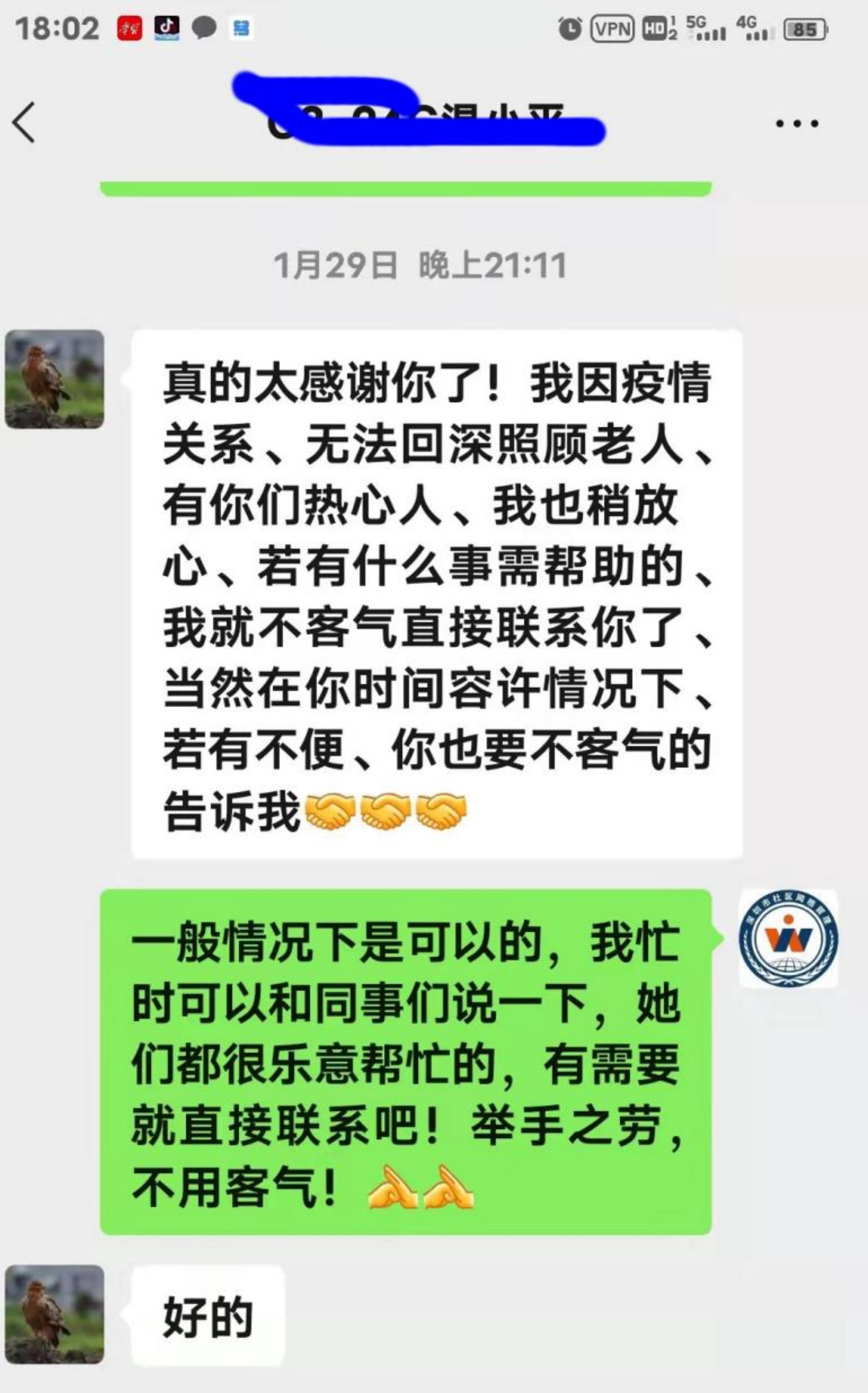Open the sender's blue logo avatar
The width and height of the screenshot is (868, 1393).
[788, 939]
